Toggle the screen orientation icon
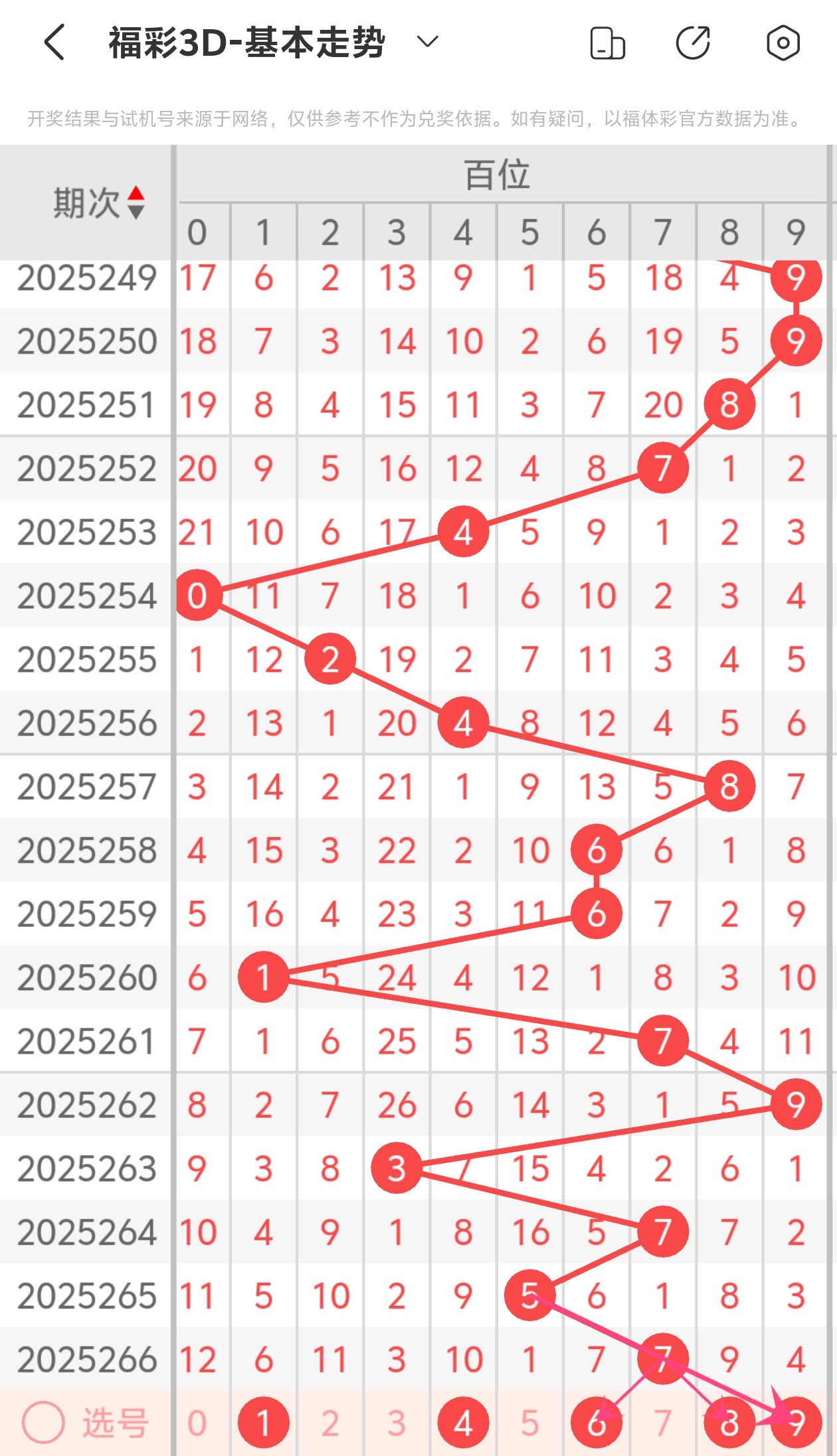837x1456 pixels. pyautogui.click(x=607, y=44)
